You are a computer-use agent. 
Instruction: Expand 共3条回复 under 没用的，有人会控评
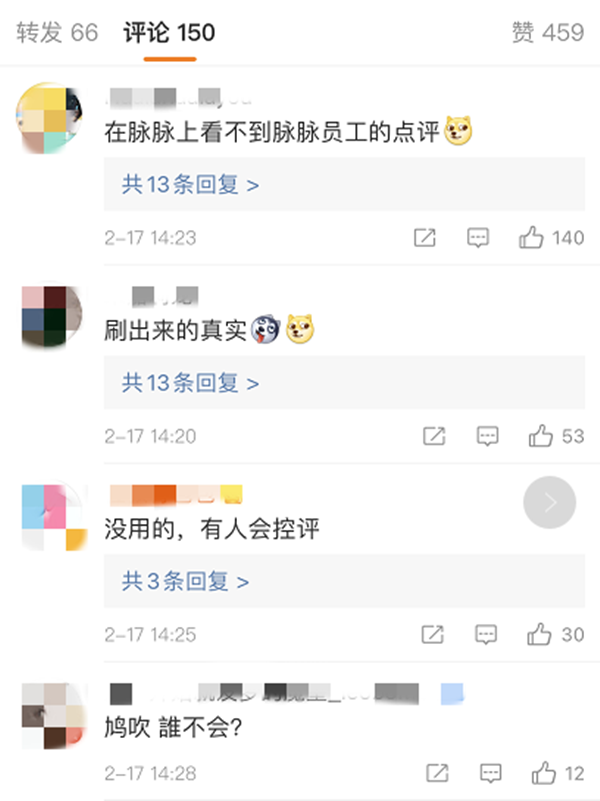click(185, 581)
